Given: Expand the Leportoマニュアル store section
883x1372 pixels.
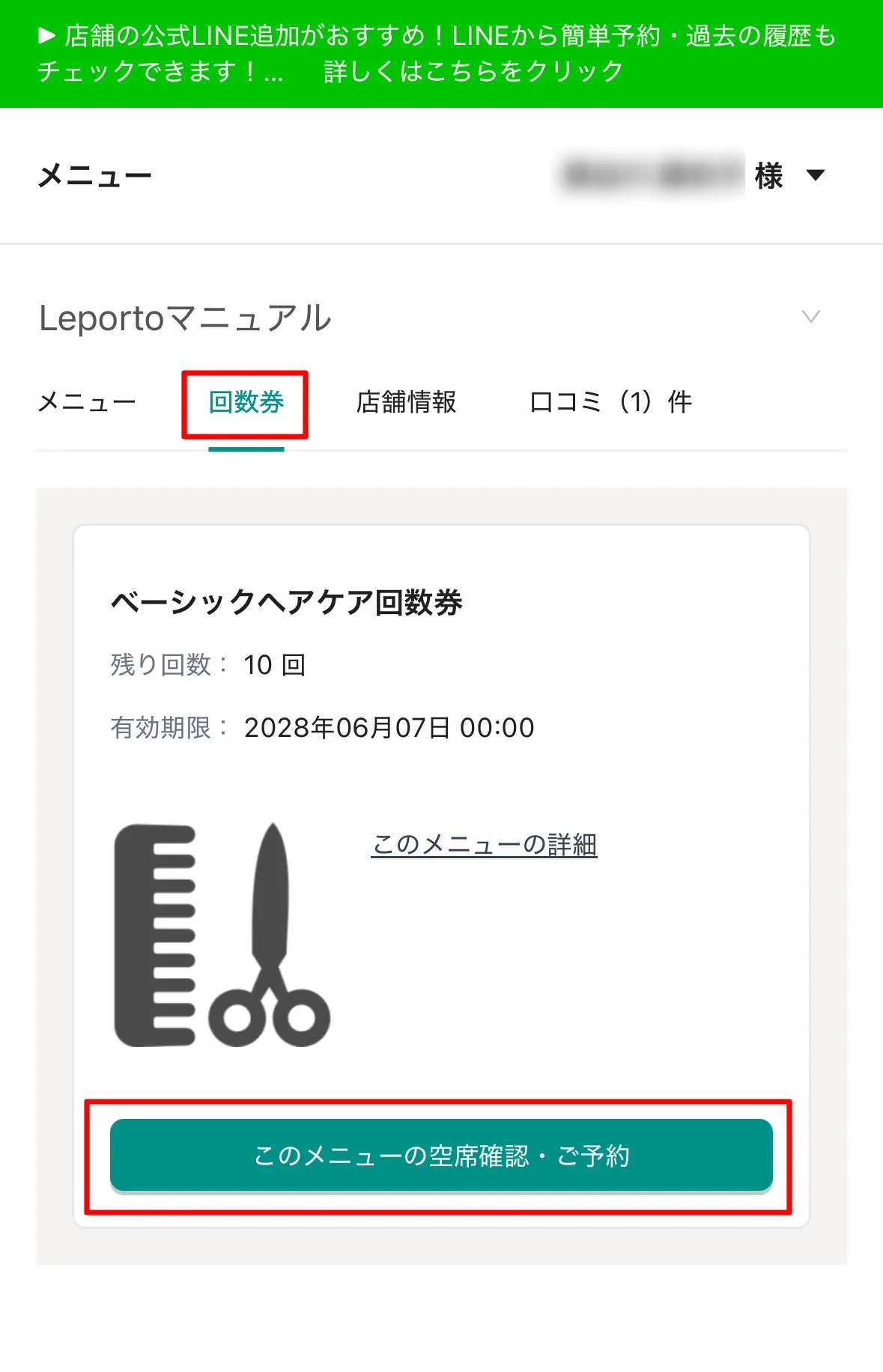Looking at the screenshot, I should click(810, 317).
